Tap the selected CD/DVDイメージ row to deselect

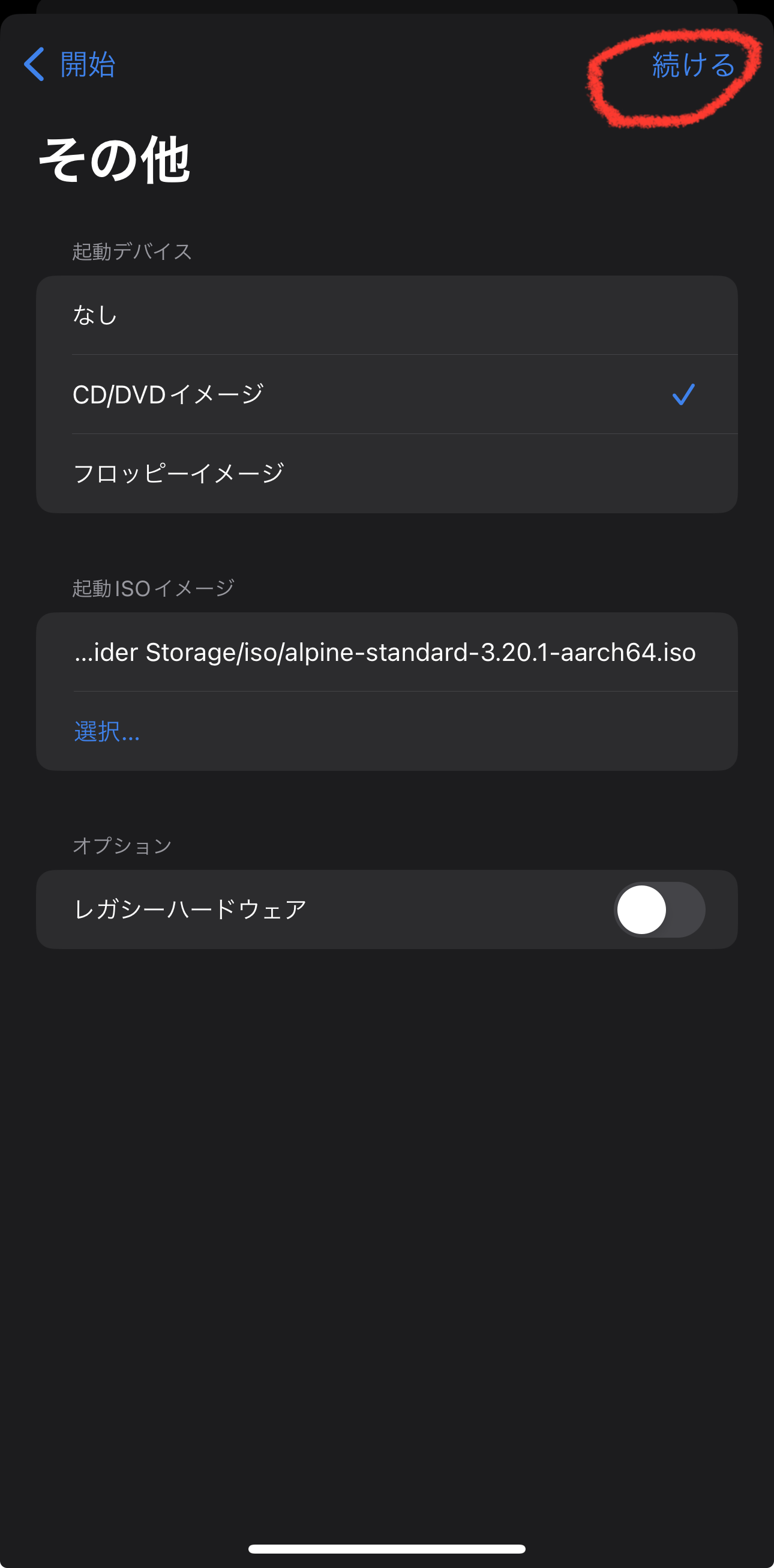coord(244,394)
